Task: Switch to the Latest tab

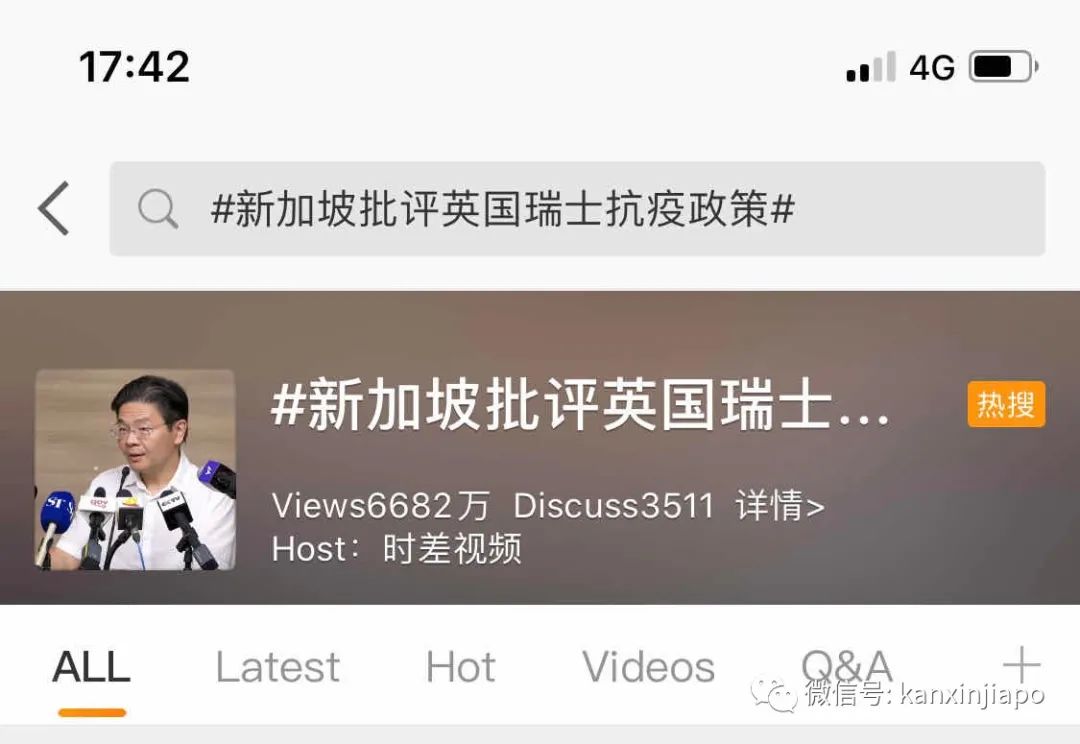Action: pos(278,667)
